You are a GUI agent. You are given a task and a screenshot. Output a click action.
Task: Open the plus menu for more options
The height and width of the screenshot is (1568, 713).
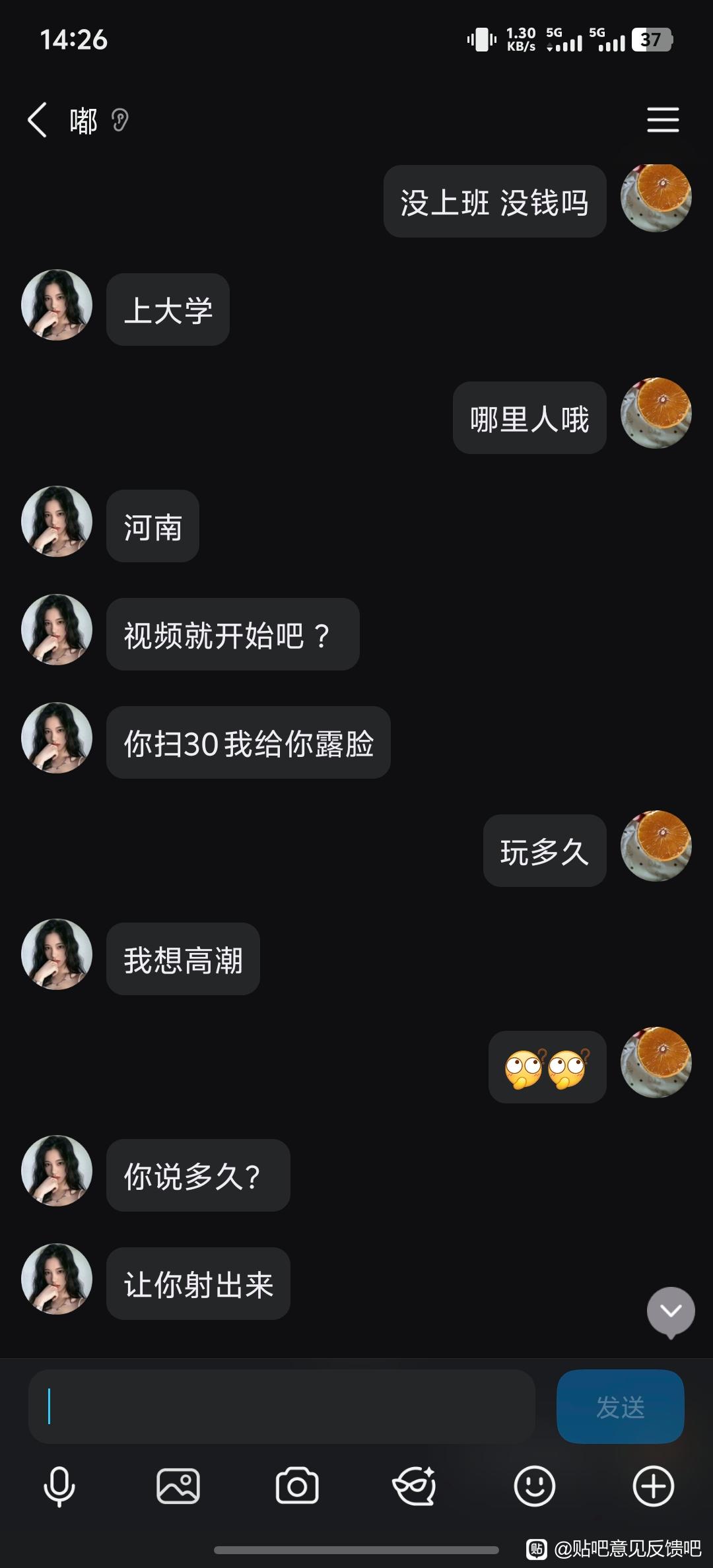pos(653,1487)
